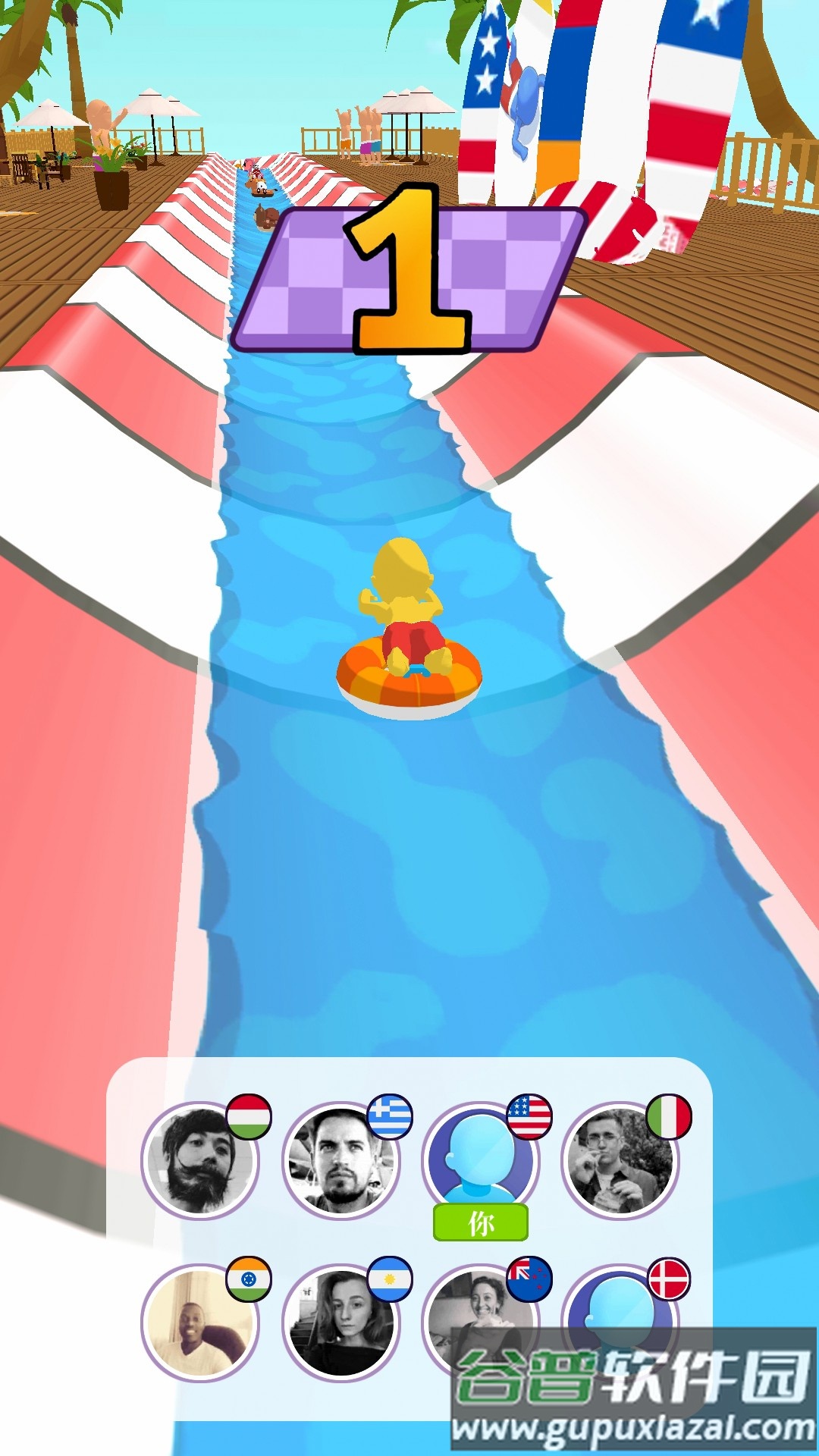Tap the player avatar with India flag
This screenshot has height=1456, width=819.
coord(200,1323)
